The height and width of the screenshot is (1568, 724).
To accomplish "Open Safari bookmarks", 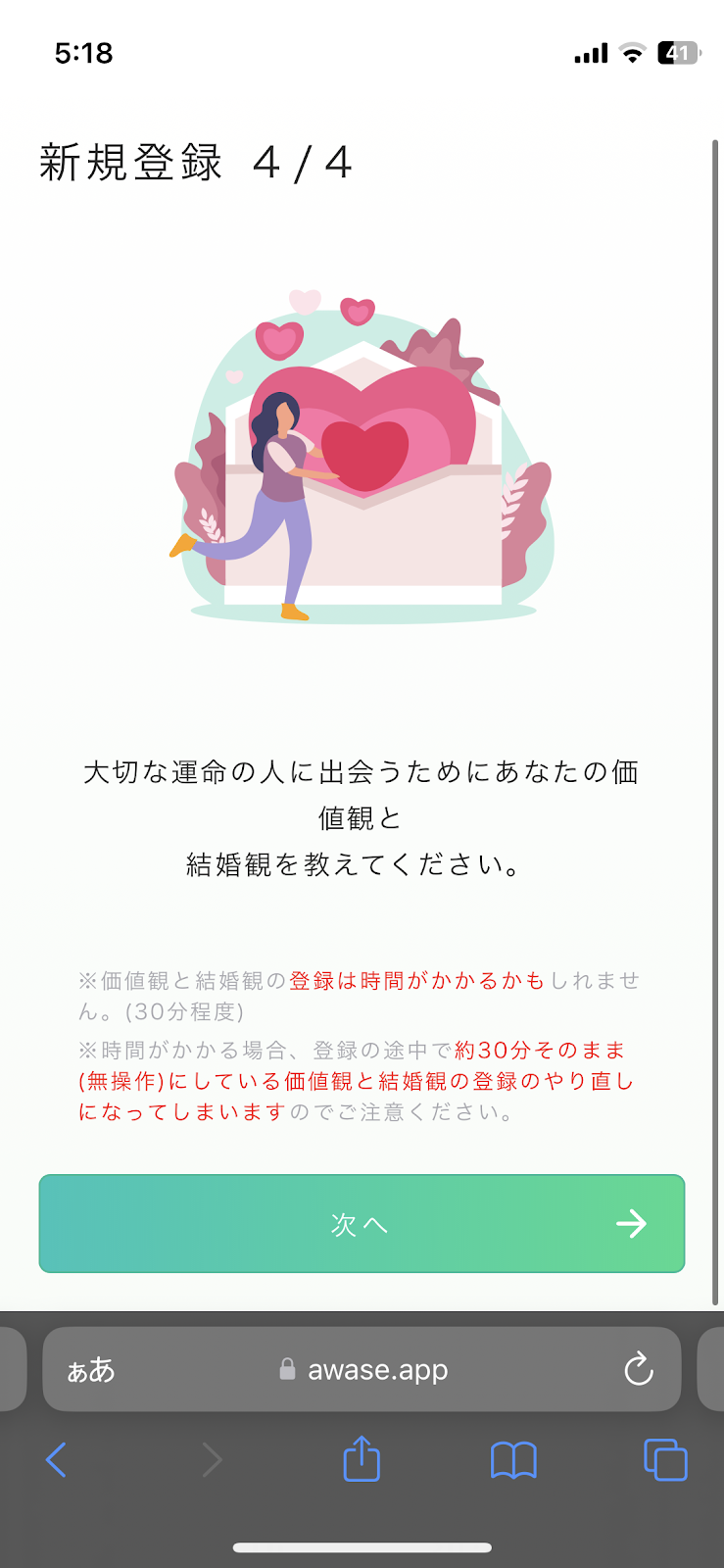I will [513, 1460].
